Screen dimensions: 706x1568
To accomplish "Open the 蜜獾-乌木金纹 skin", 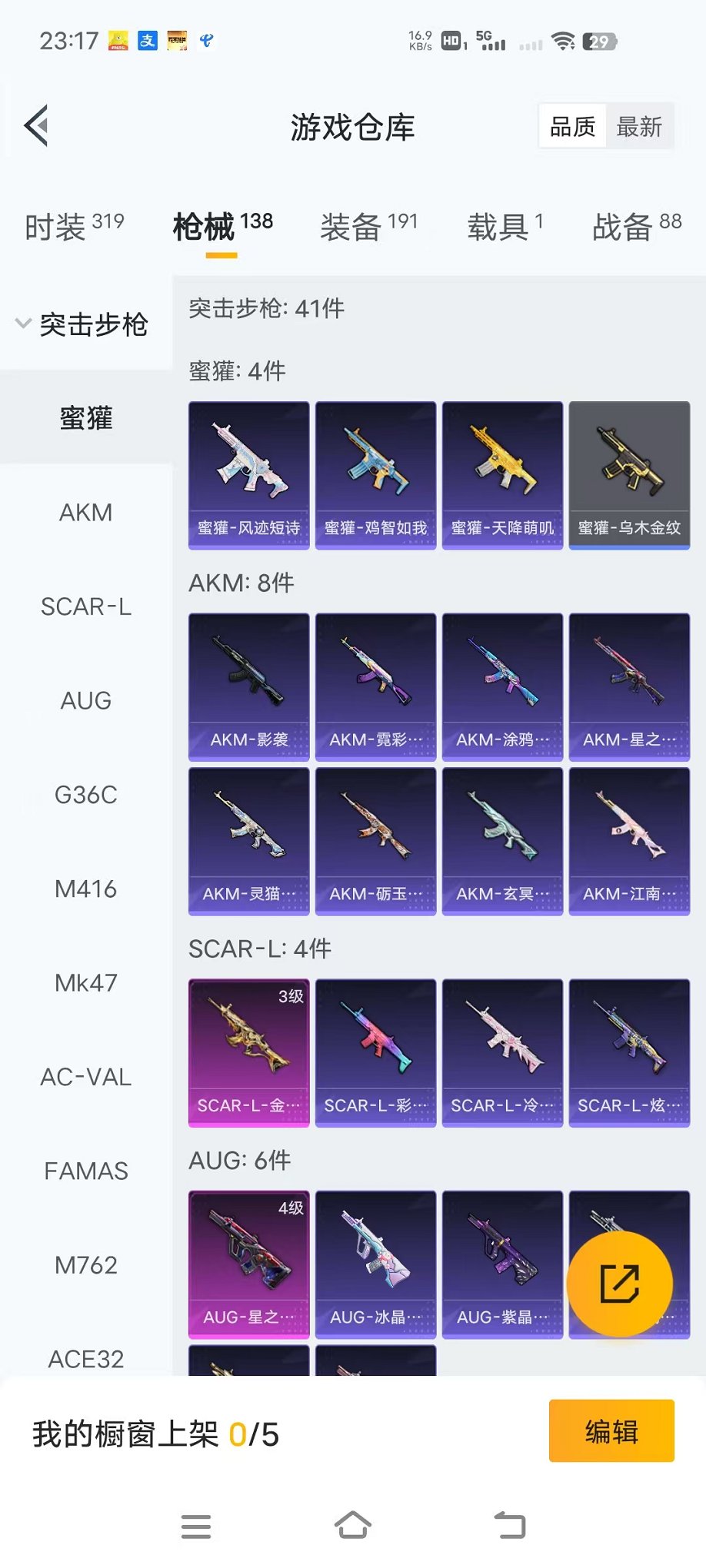I will tap(629, 475).
